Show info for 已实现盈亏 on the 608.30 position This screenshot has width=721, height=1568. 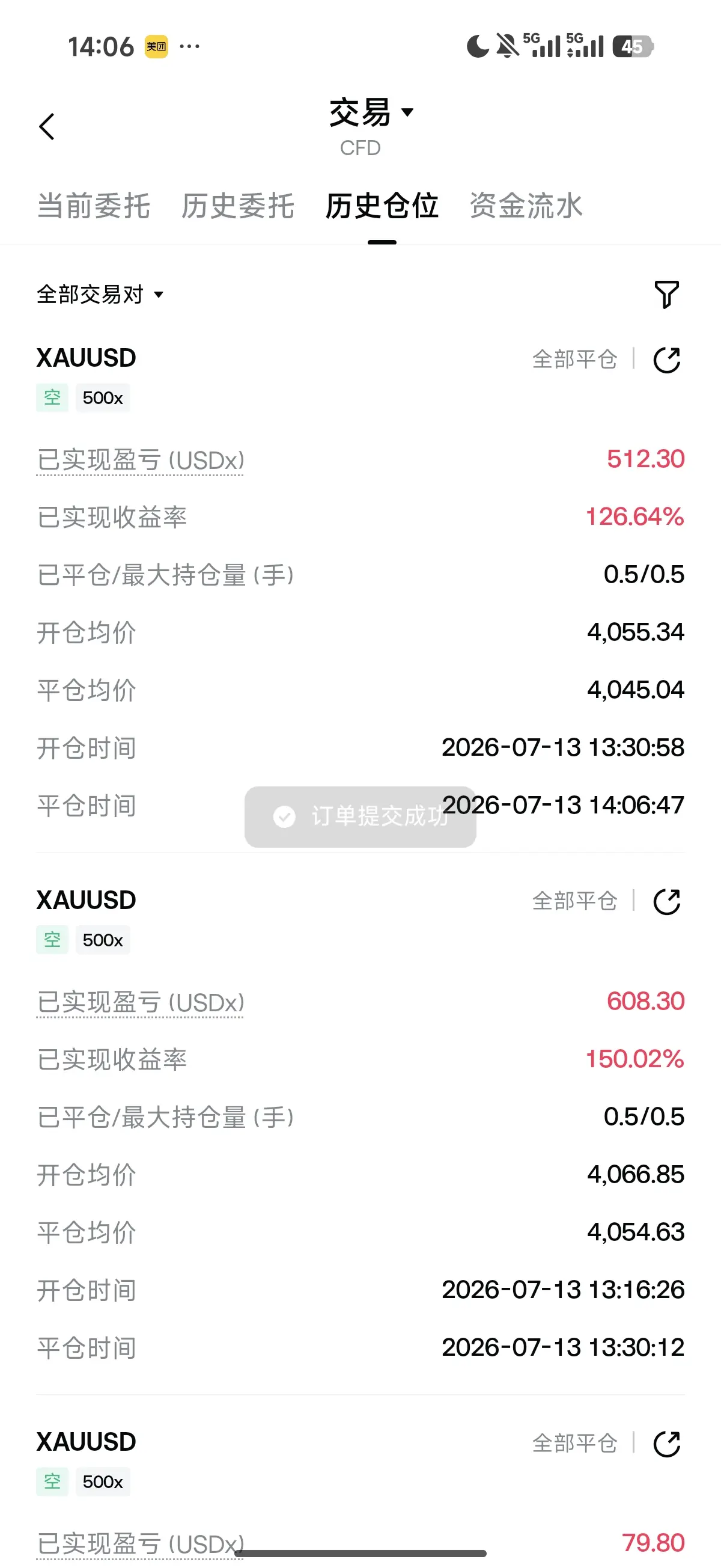140,1002
